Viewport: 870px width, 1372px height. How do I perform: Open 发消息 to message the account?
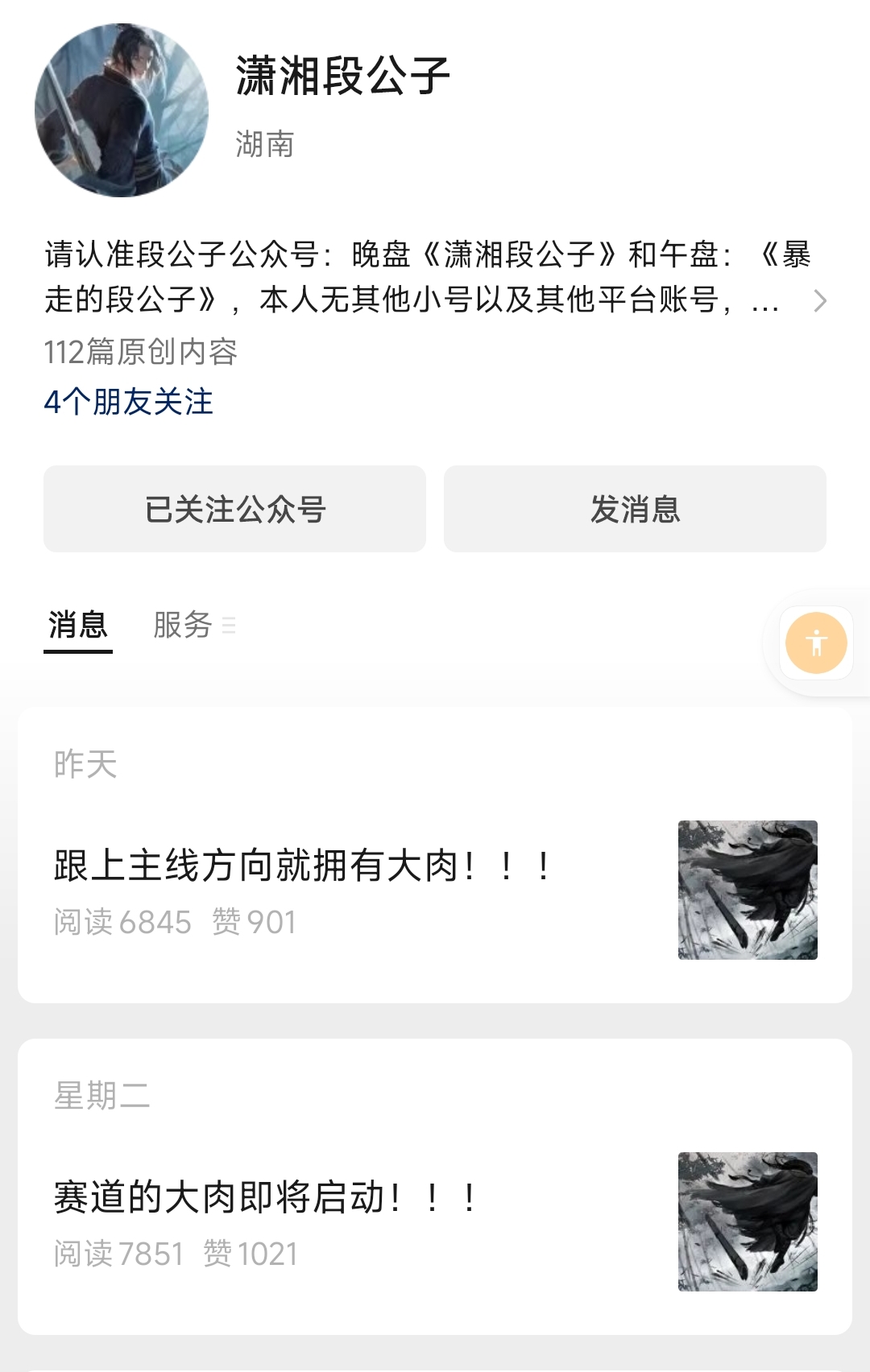pos(635,509)
